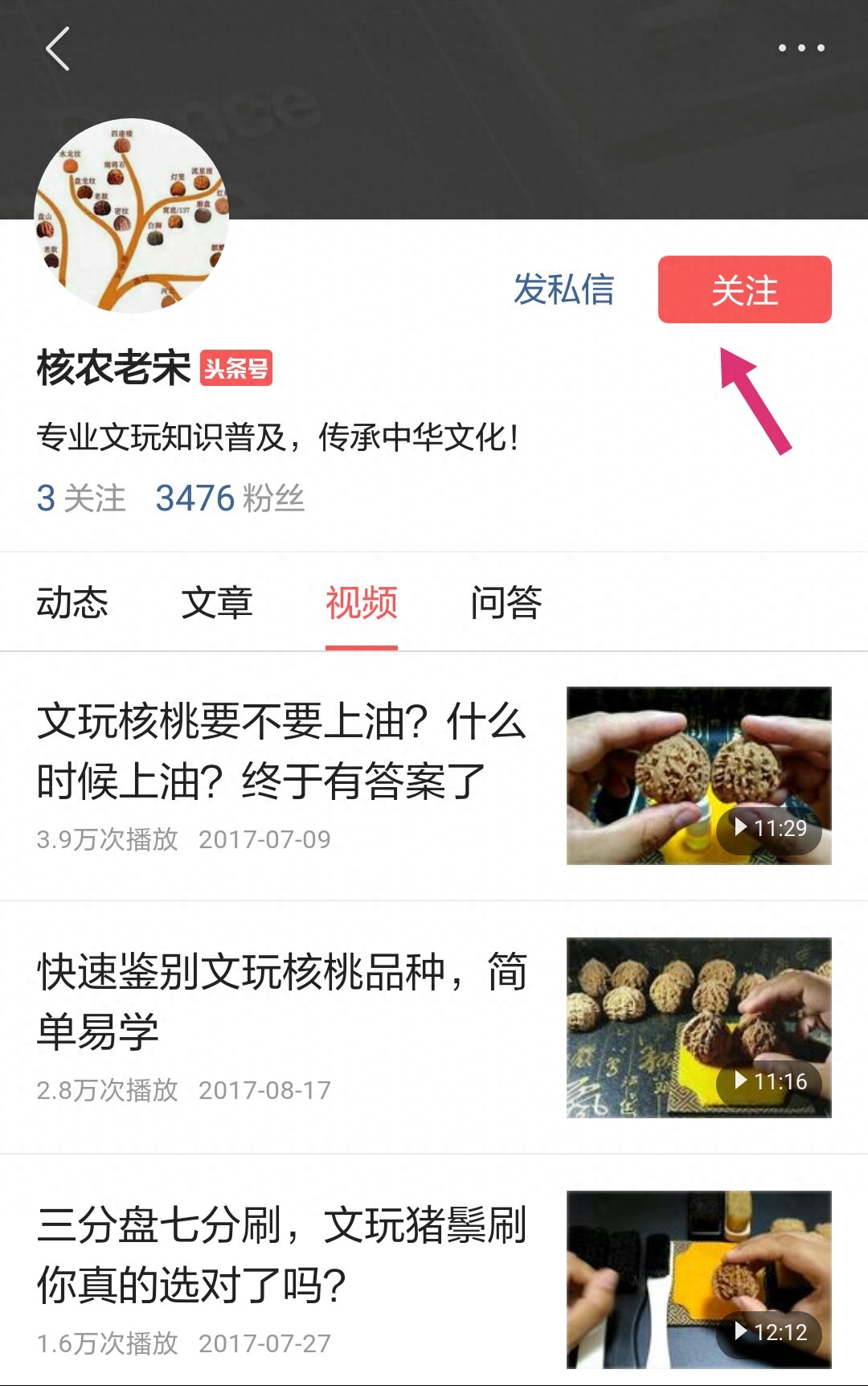Open video 三分盘七分刷 文玩猪鬃刷
This screenshot has height=1386, width=868.
pos(281,1254)
